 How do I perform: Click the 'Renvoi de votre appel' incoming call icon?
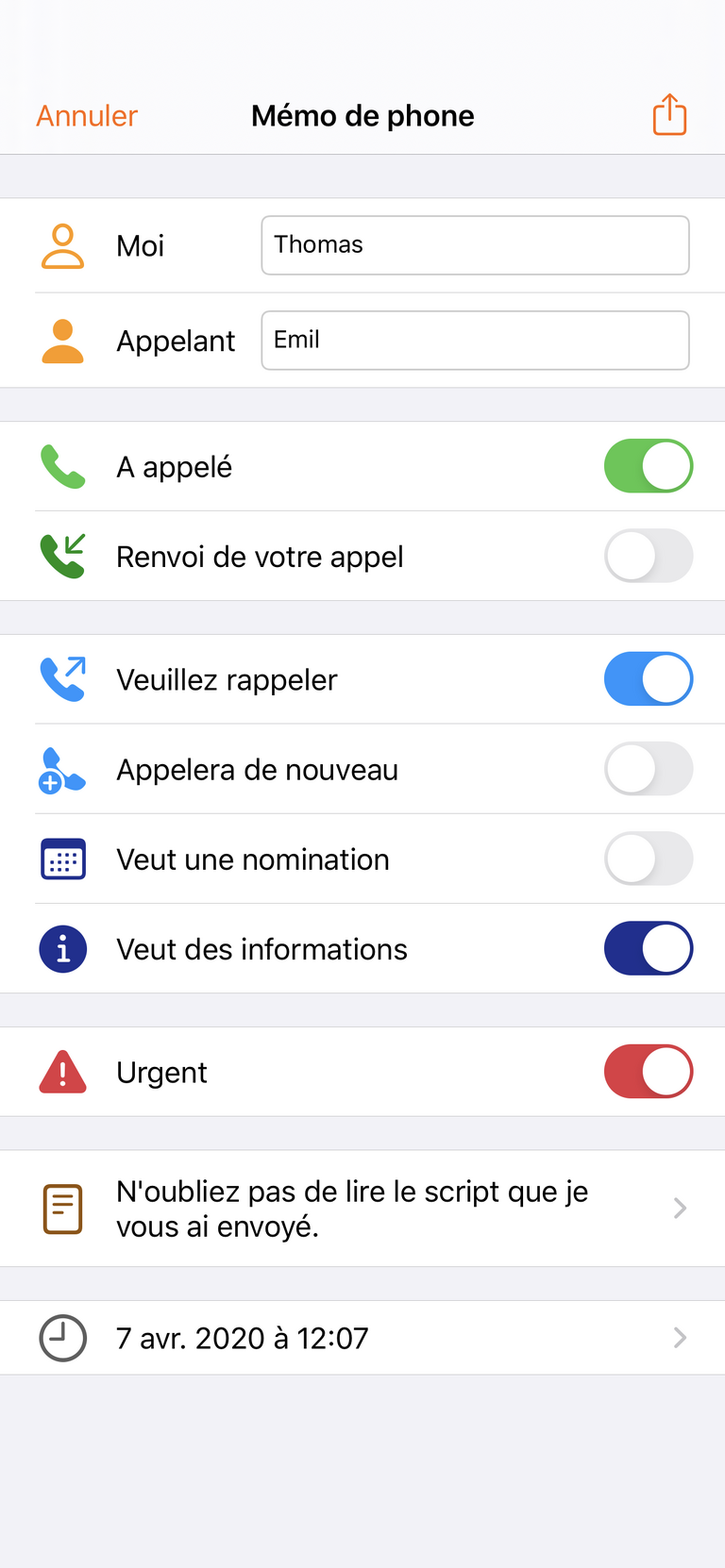(60, 556)
